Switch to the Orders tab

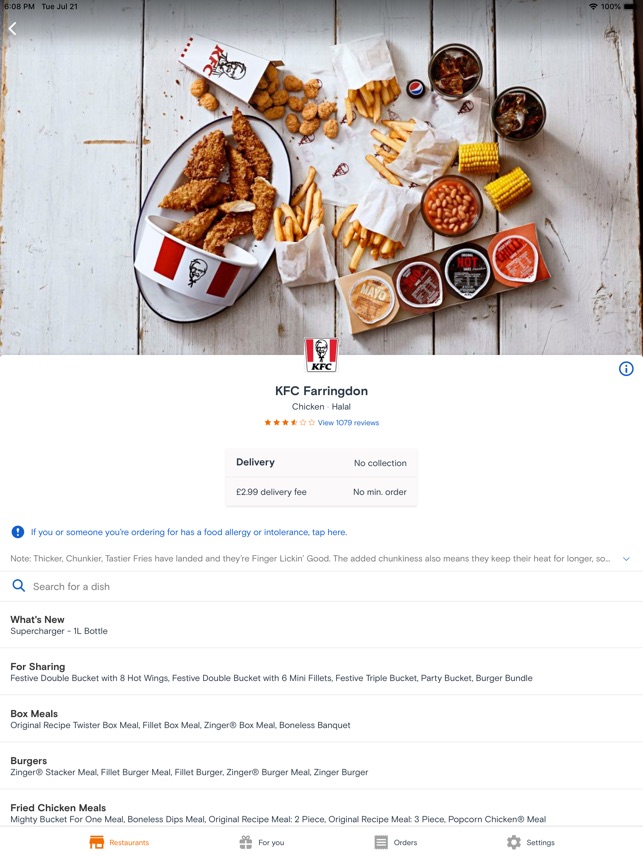coord(395,842)
